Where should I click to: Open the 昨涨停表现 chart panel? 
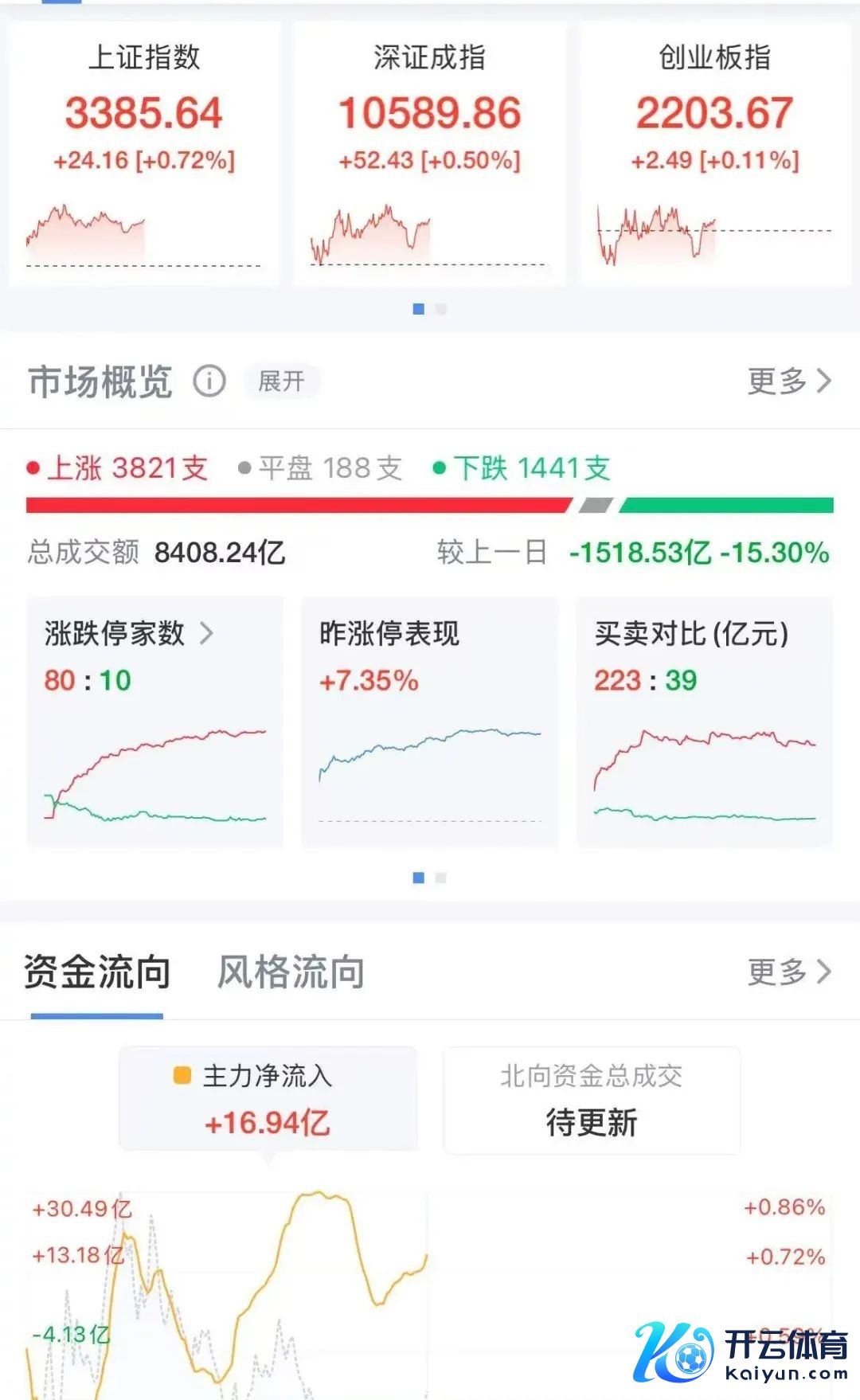[428, 721]
